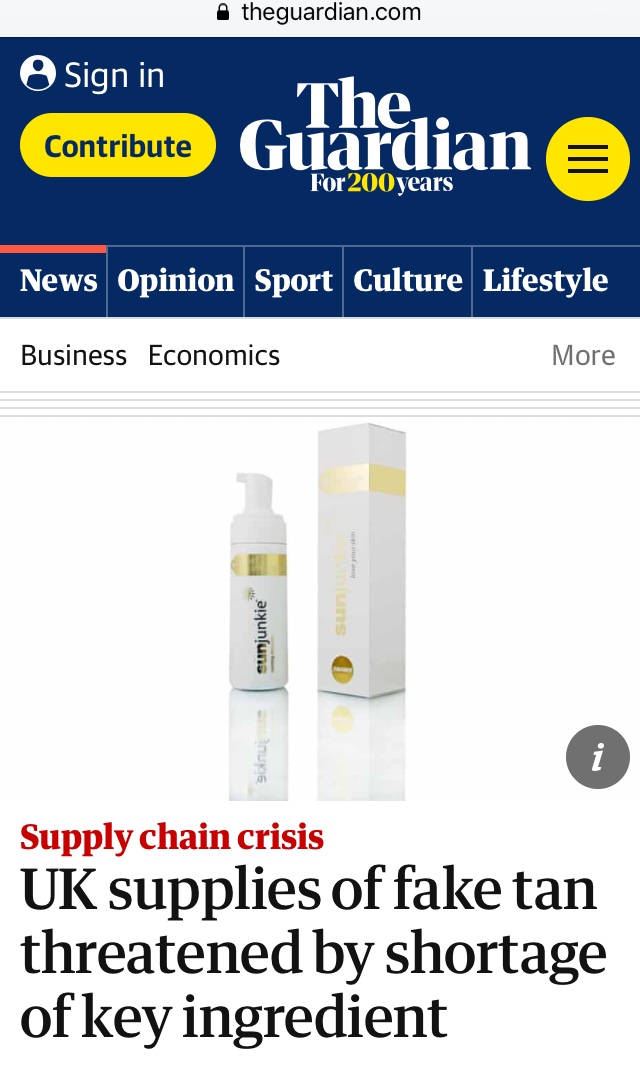640x1090 pixels.
Task: Tap the yellow Contribute button
Action: click(x=117, y=145)
